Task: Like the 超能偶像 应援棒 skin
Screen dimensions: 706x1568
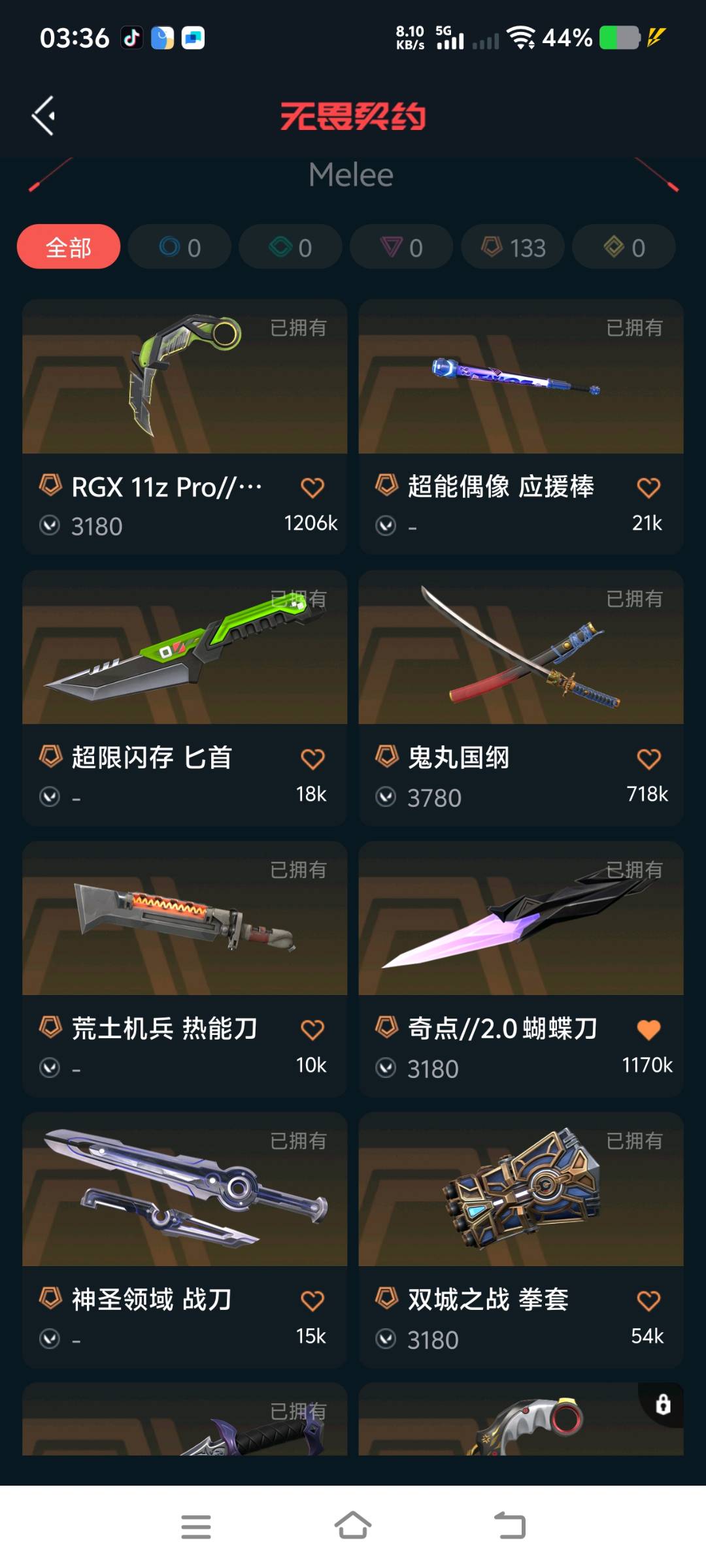Action: (648, 488)
